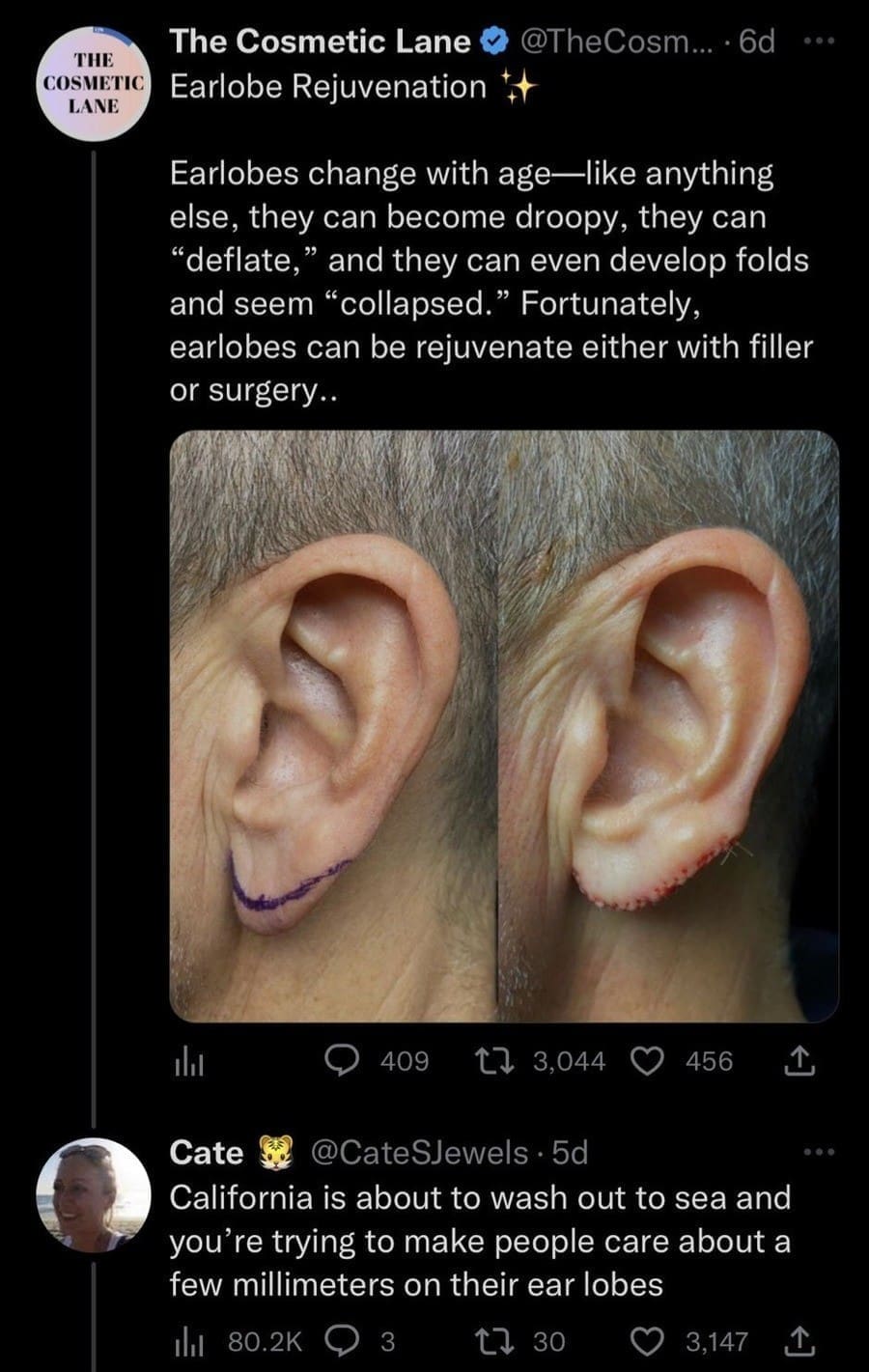Open overflow menu on The Cosmetic Lane tweet

(x=818, y=42)
